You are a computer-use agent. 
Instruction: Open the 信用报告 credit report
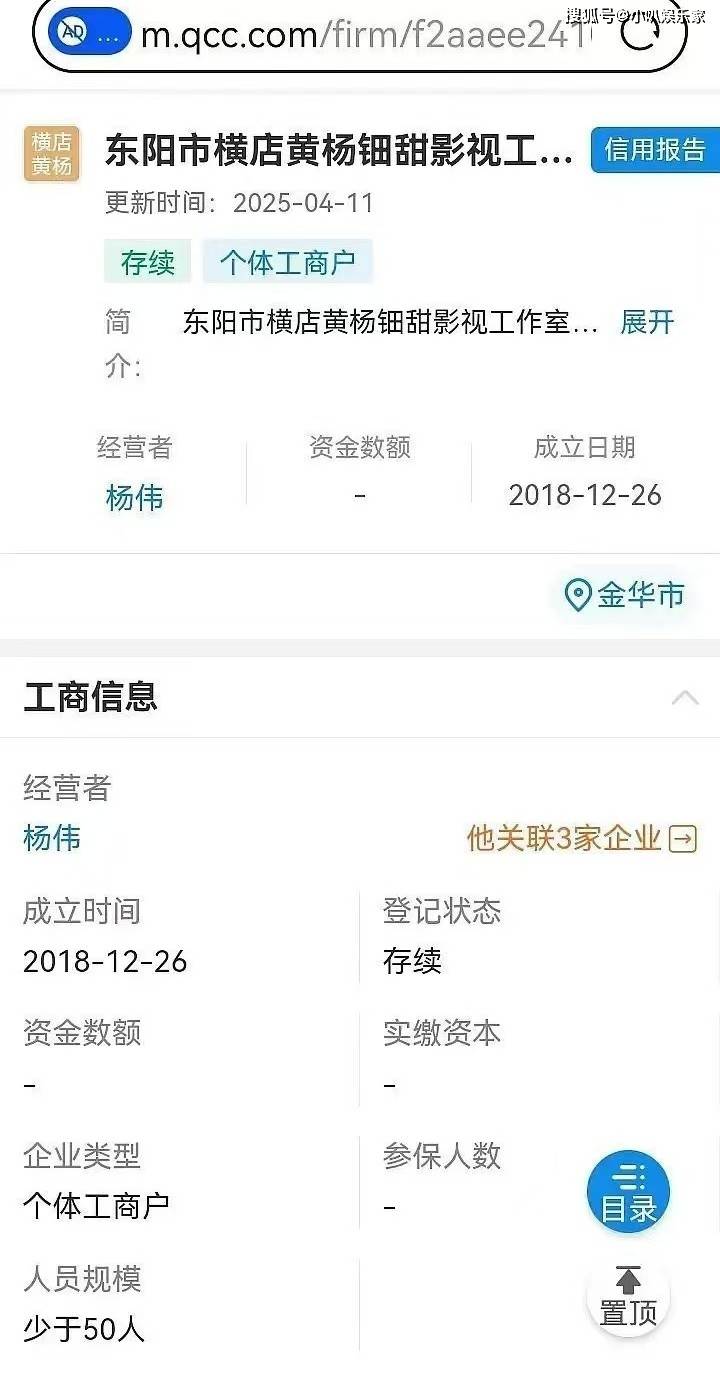655,150
